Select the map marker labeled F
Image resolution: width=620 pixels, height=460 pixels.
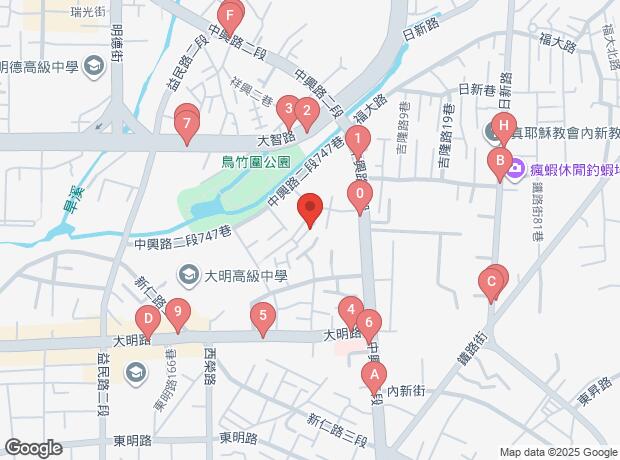tap(229, 19)
